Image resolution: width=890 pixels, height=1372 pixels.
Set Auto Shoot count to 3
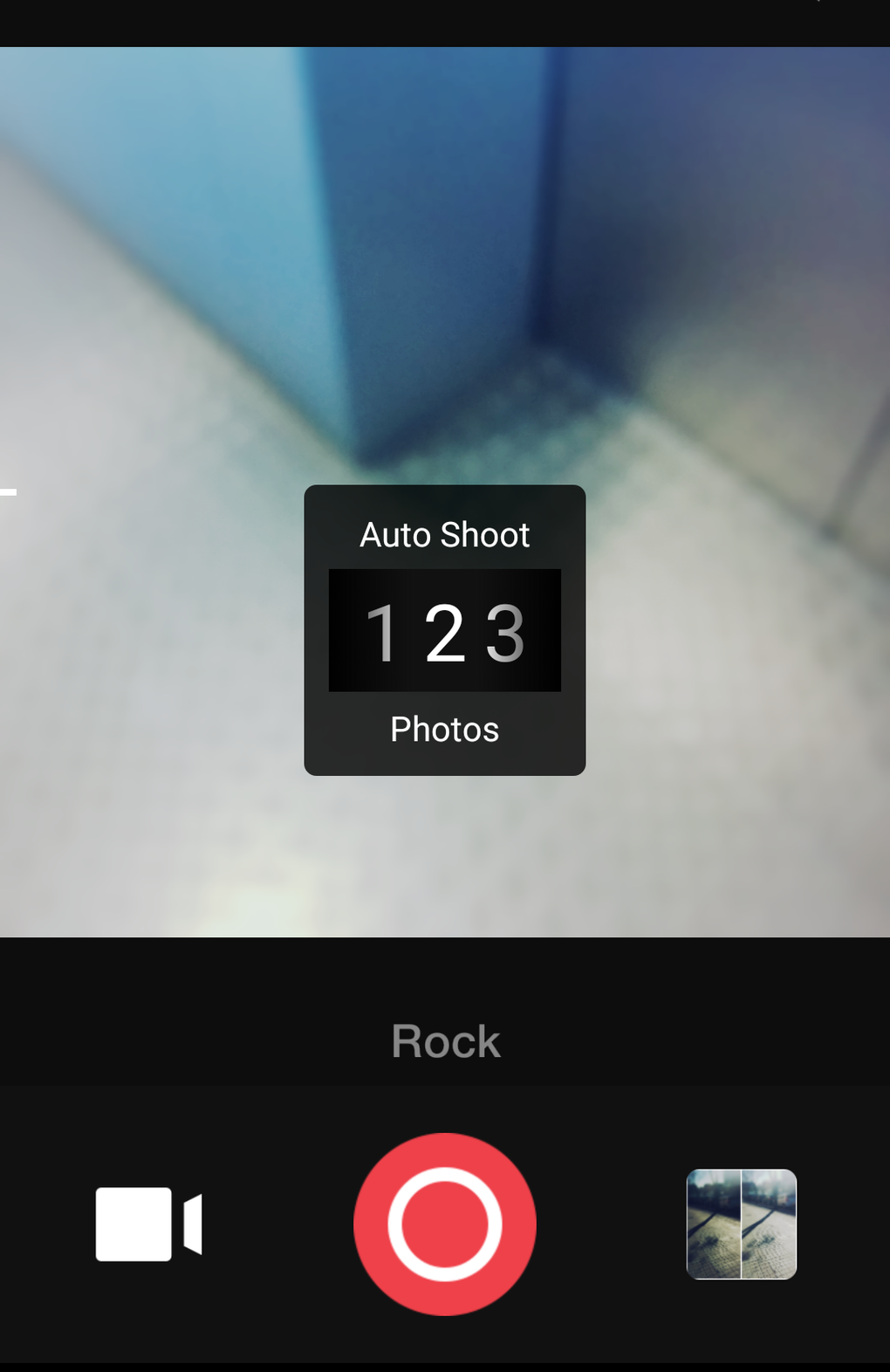504,631
